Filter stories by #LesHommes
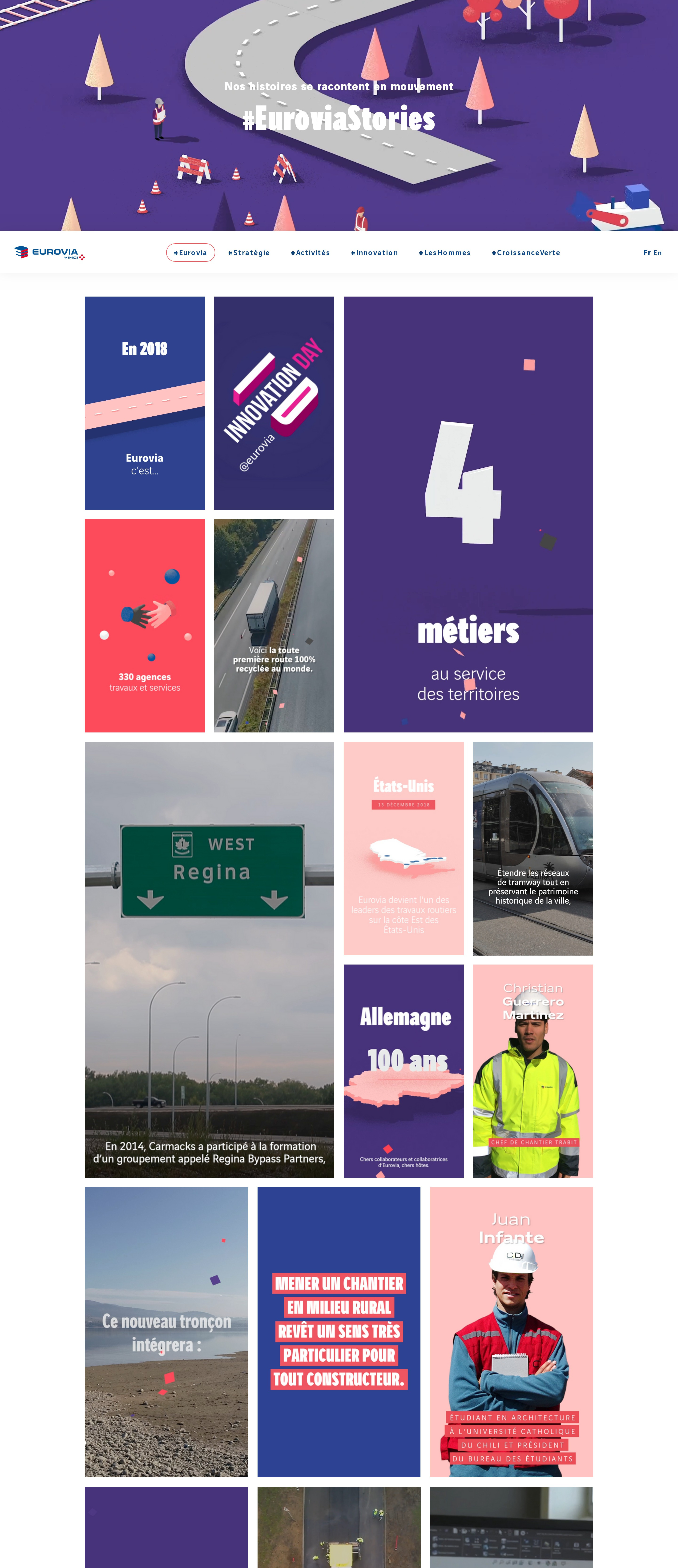This screenshot has height=1568, width=678. (445, 253)
